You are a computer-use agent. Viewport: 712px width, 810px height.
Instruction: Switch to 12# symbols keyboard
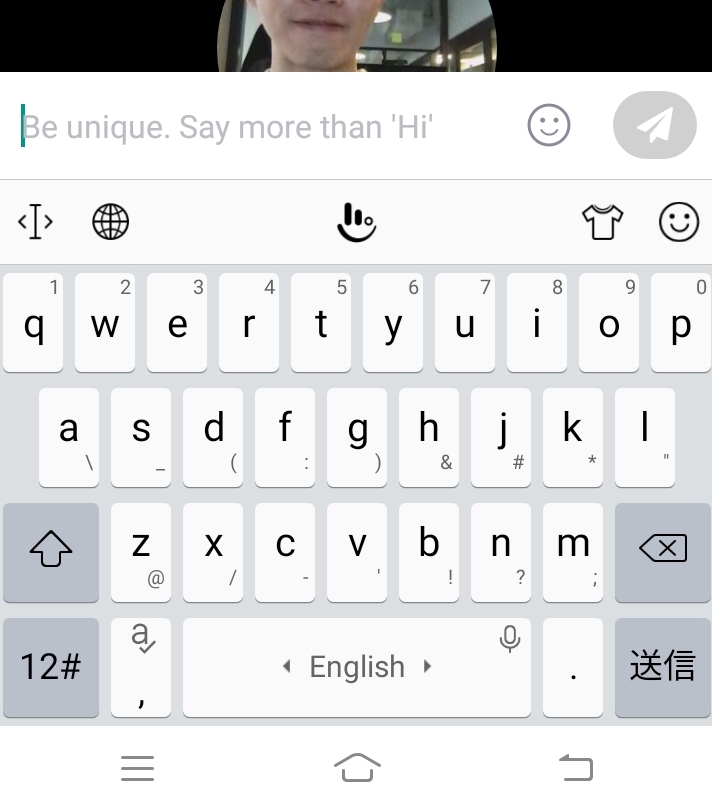coord(51,667)
